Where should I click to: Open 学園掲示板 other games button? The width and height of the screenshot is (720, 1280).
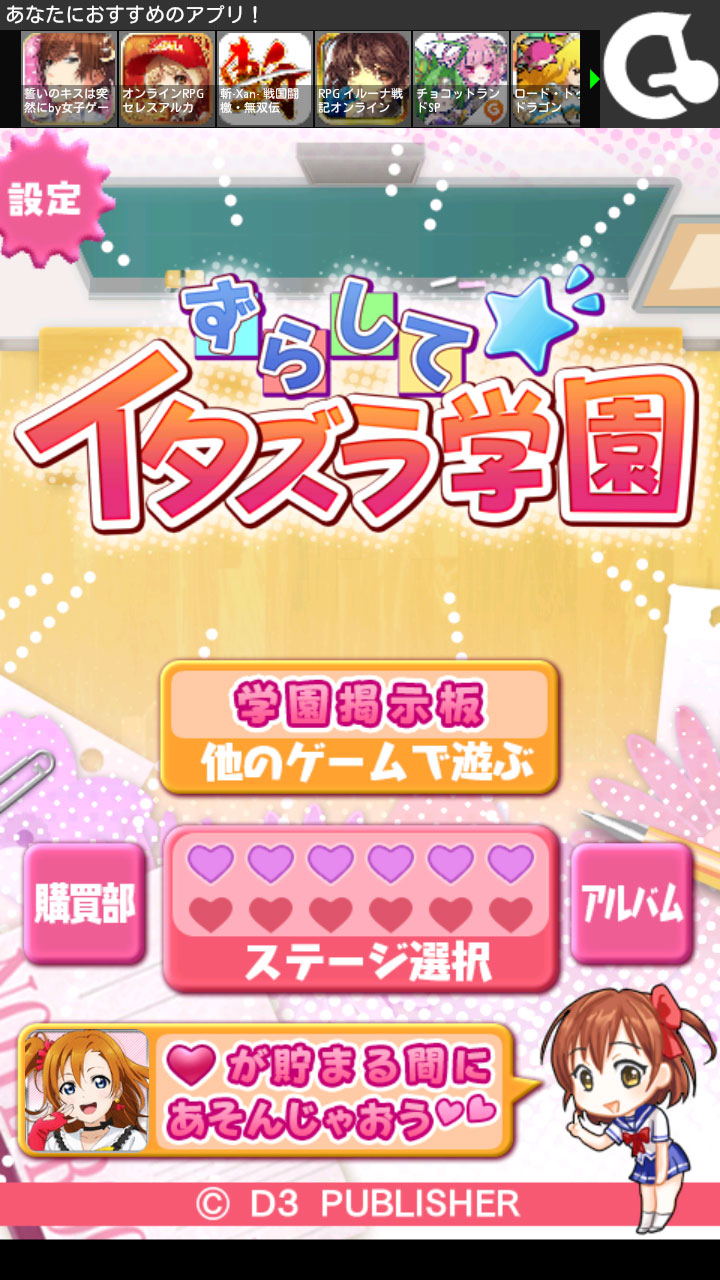pos(359,727)
